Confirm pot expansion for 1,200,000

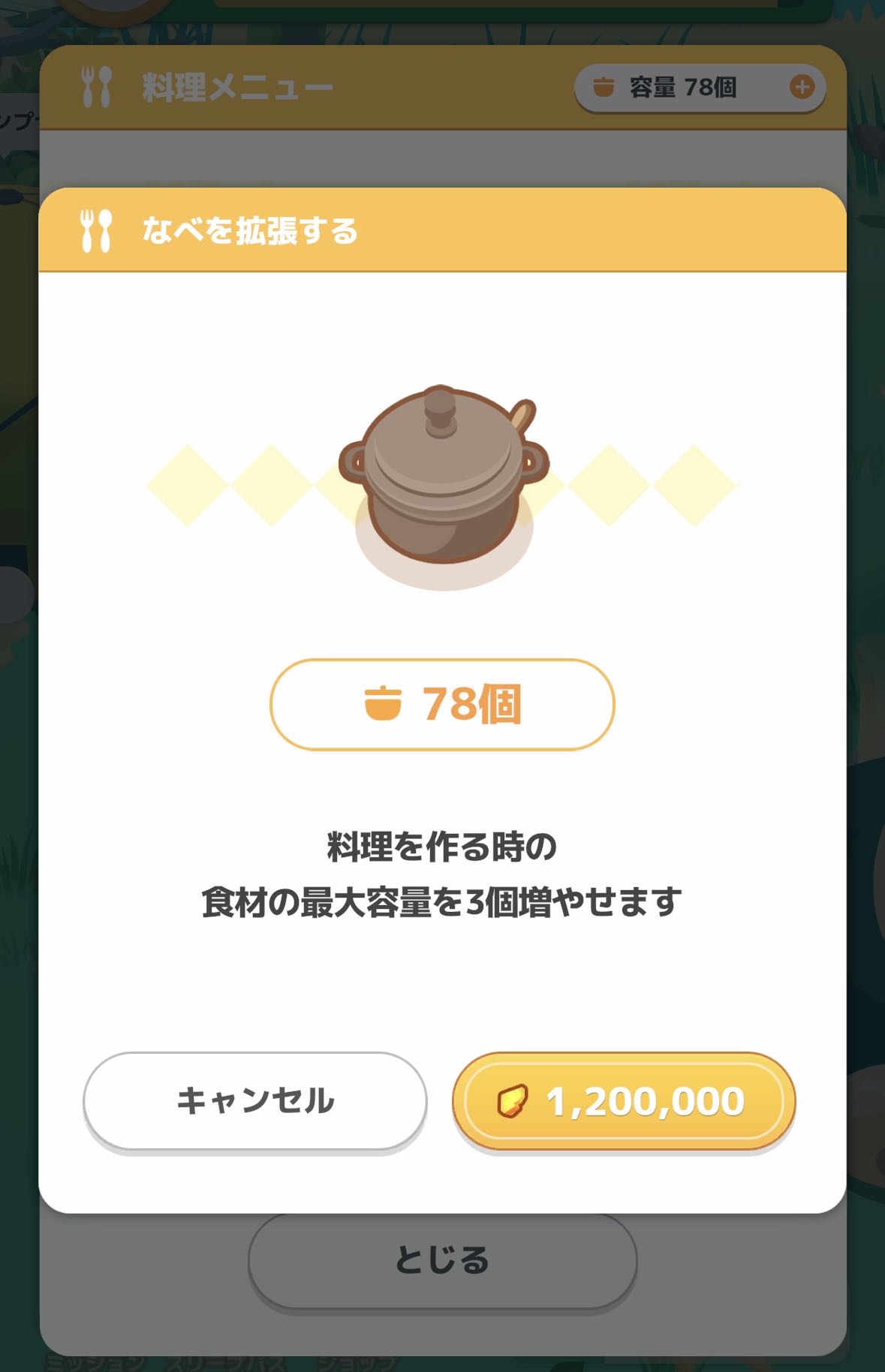pos(623,1100)
